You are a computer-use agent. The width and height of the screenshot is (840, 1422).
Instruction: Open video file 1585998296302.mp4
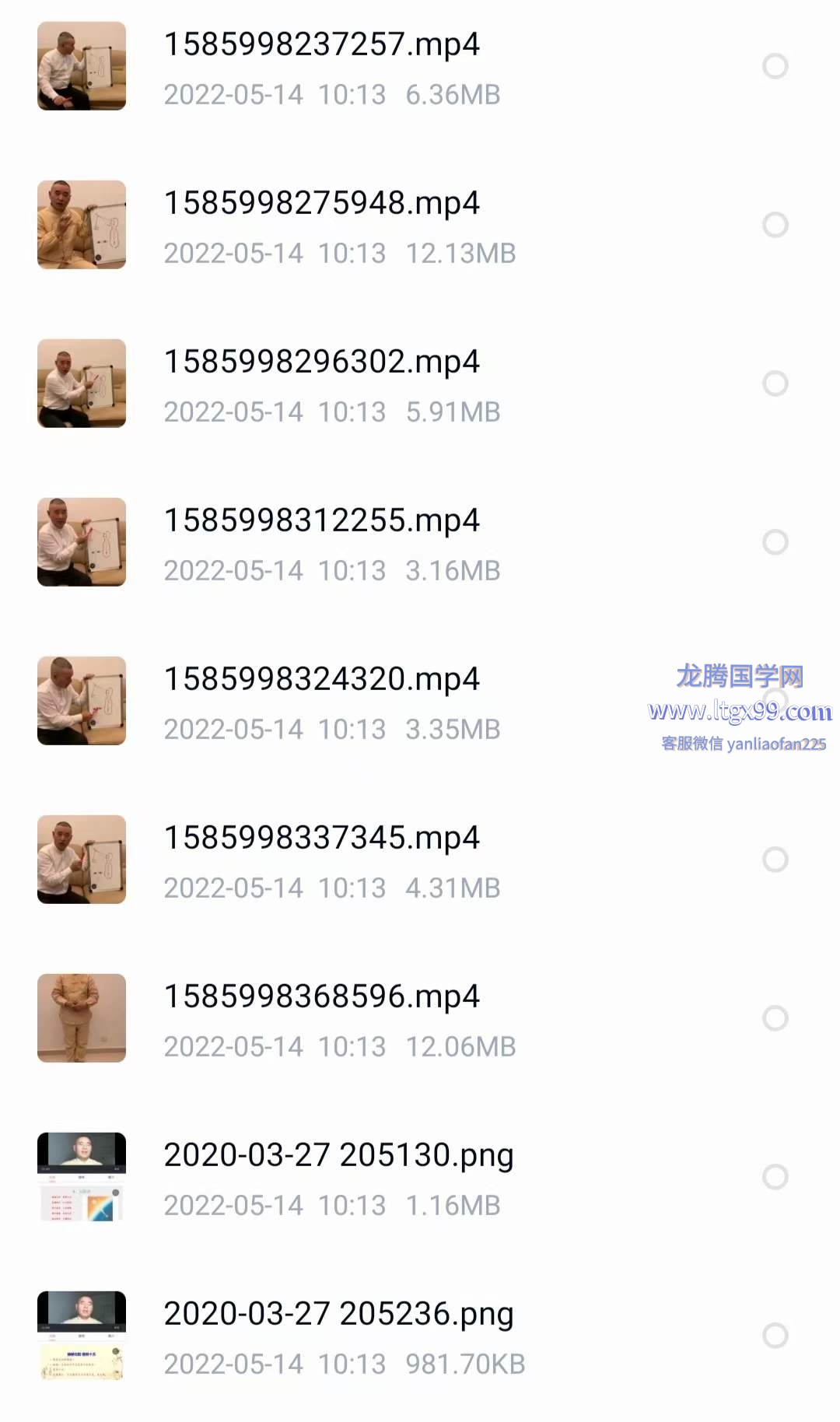[x=321, y=363]
